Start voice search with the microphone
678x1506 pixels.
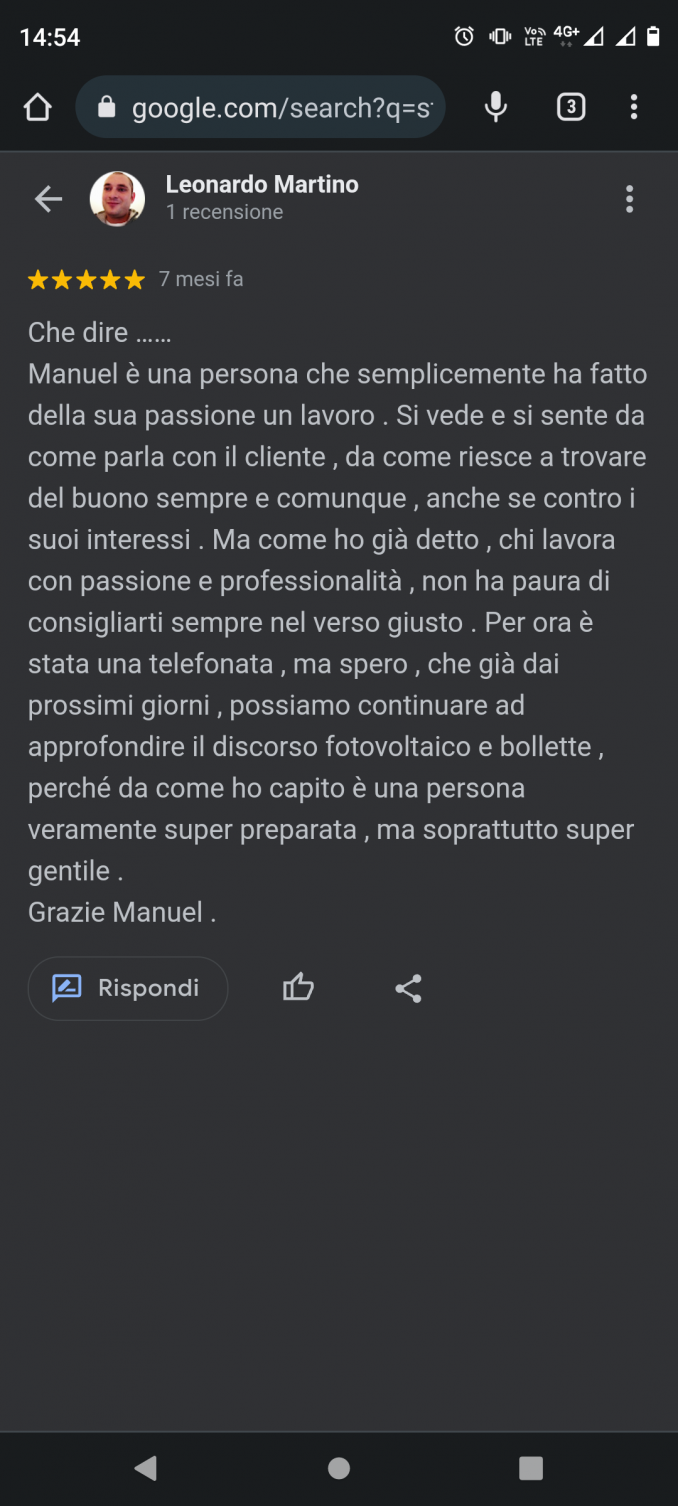495,107
